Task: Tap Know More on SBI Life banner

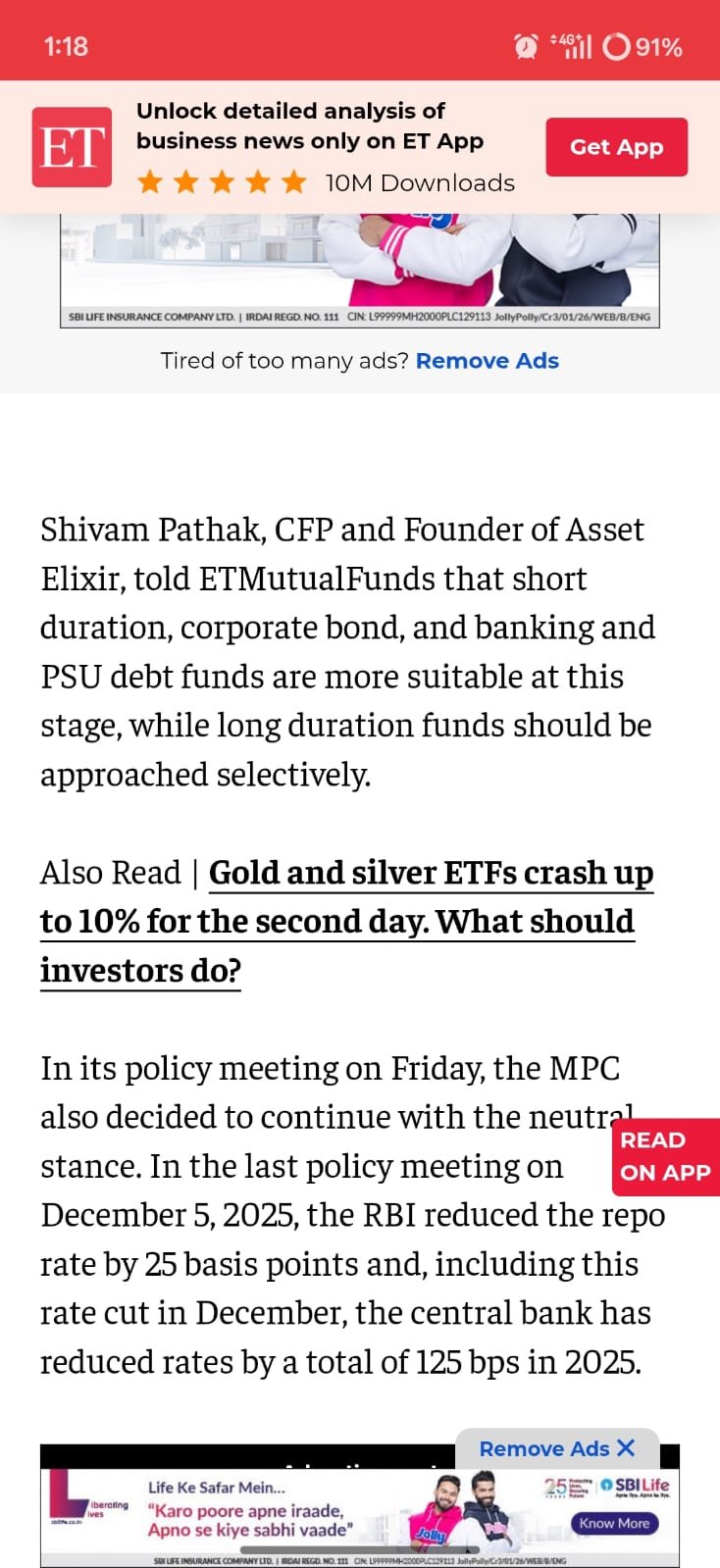Action: pyautogui.click(x=614, y=1523)
